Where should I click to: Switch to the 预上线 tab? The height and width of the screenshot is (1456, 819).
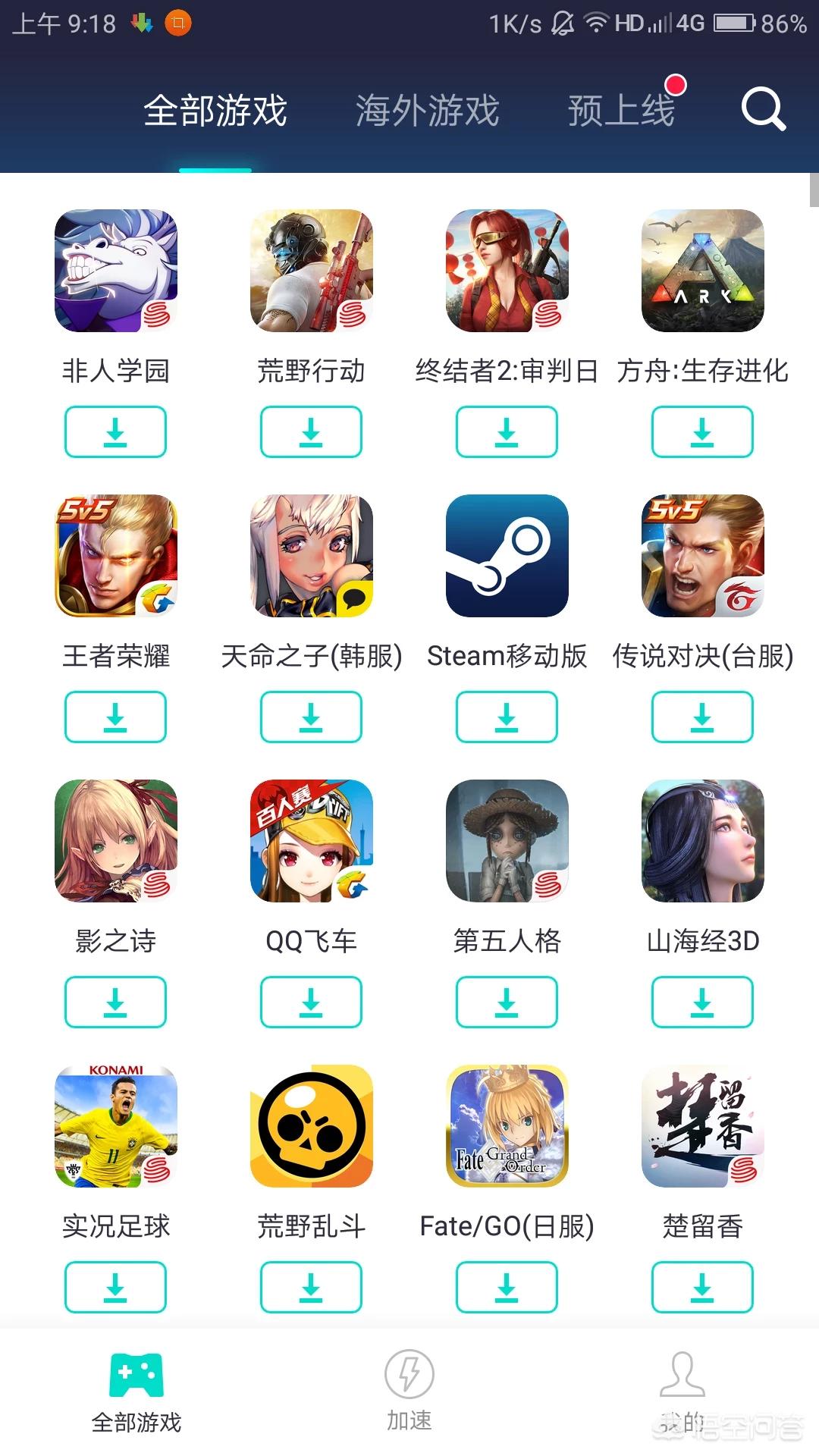(621, 111)
